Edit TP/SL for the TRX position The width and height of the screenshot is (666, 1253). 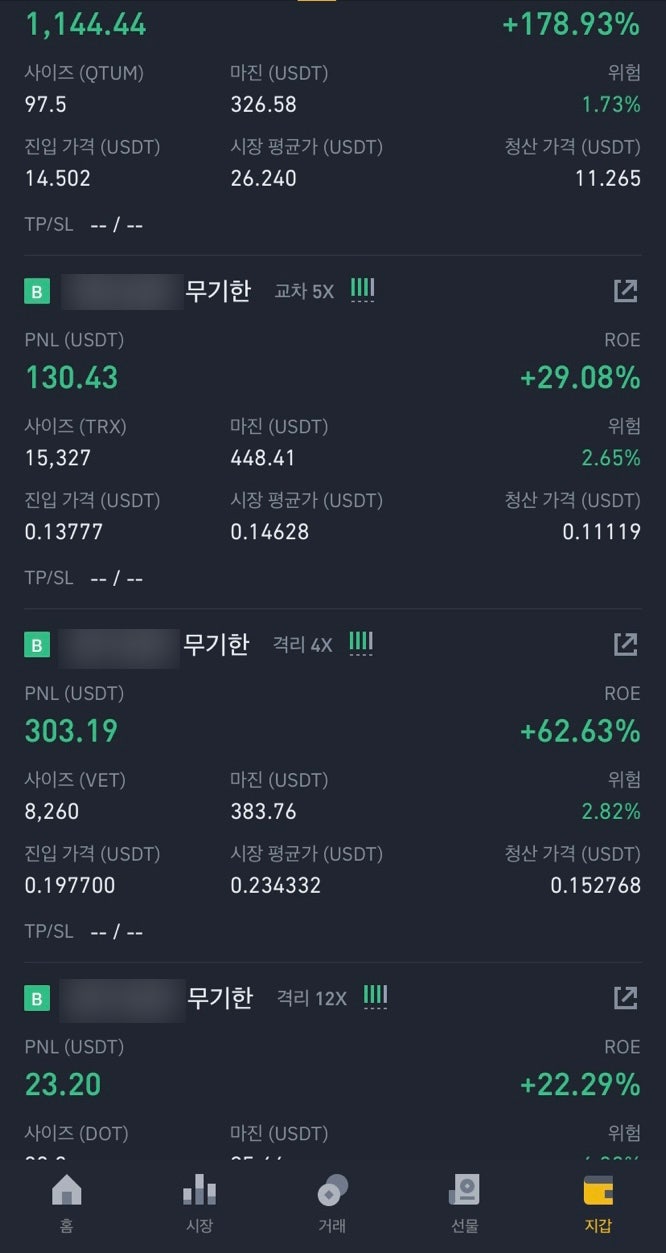coord(116,578)
